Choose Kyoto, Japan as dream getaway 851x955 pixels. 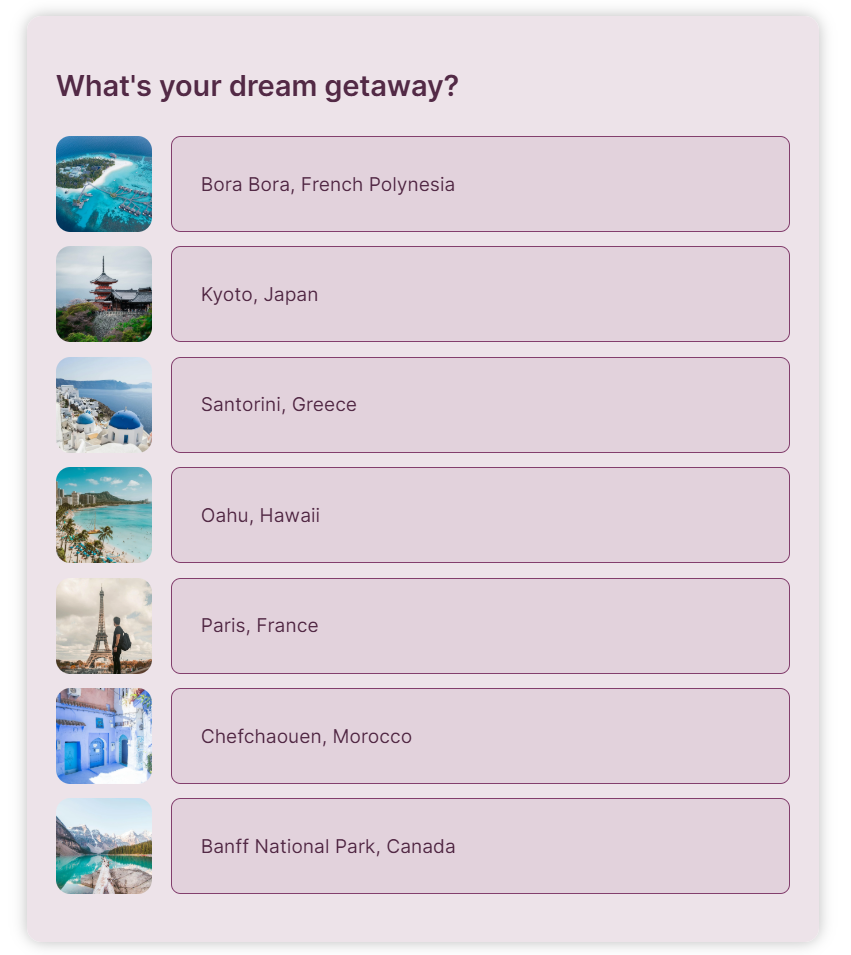click(480, 294)
